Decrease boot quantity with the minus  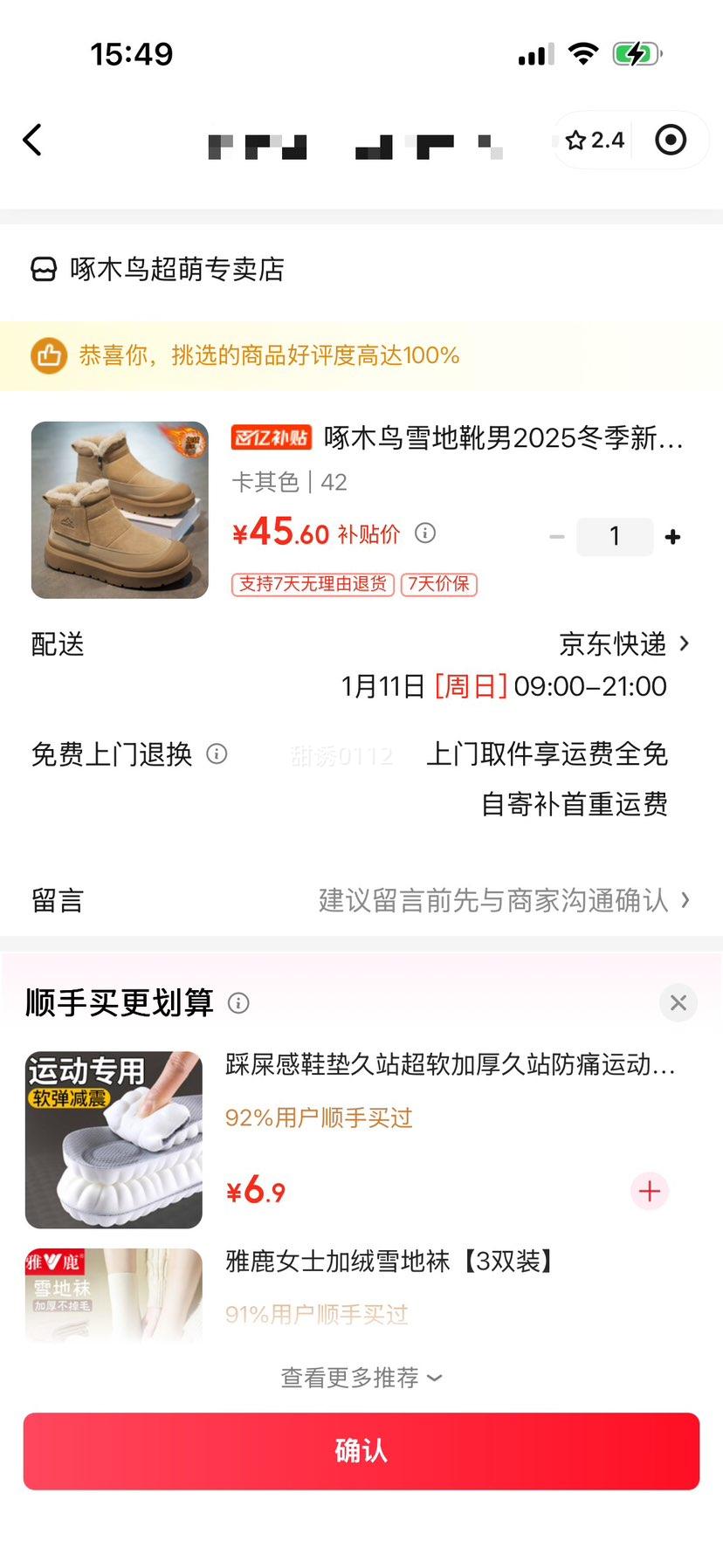click(x=557, y=537)
